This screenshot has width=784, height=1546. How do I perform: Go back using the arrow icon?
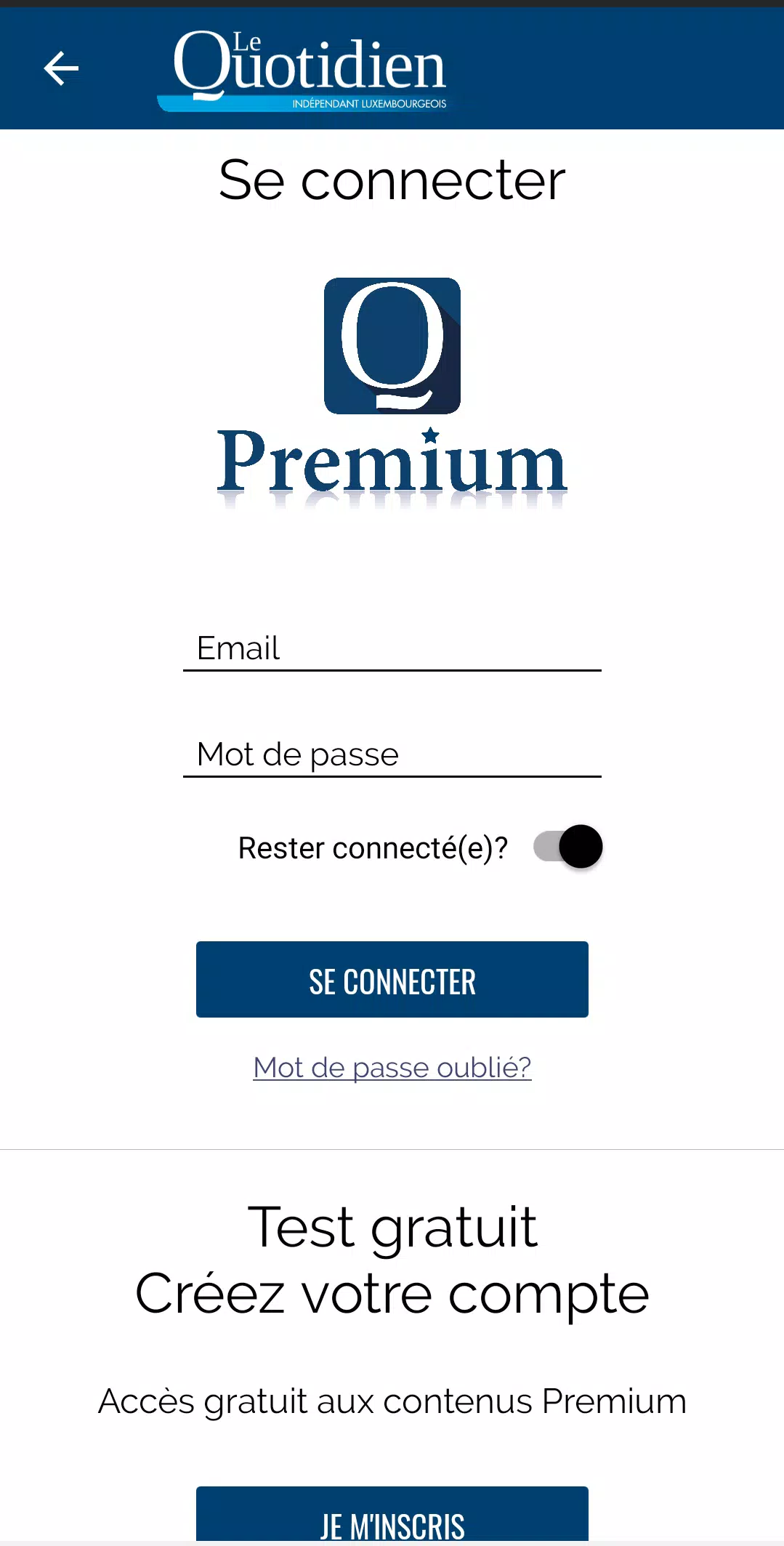click(x=61, y=69)
